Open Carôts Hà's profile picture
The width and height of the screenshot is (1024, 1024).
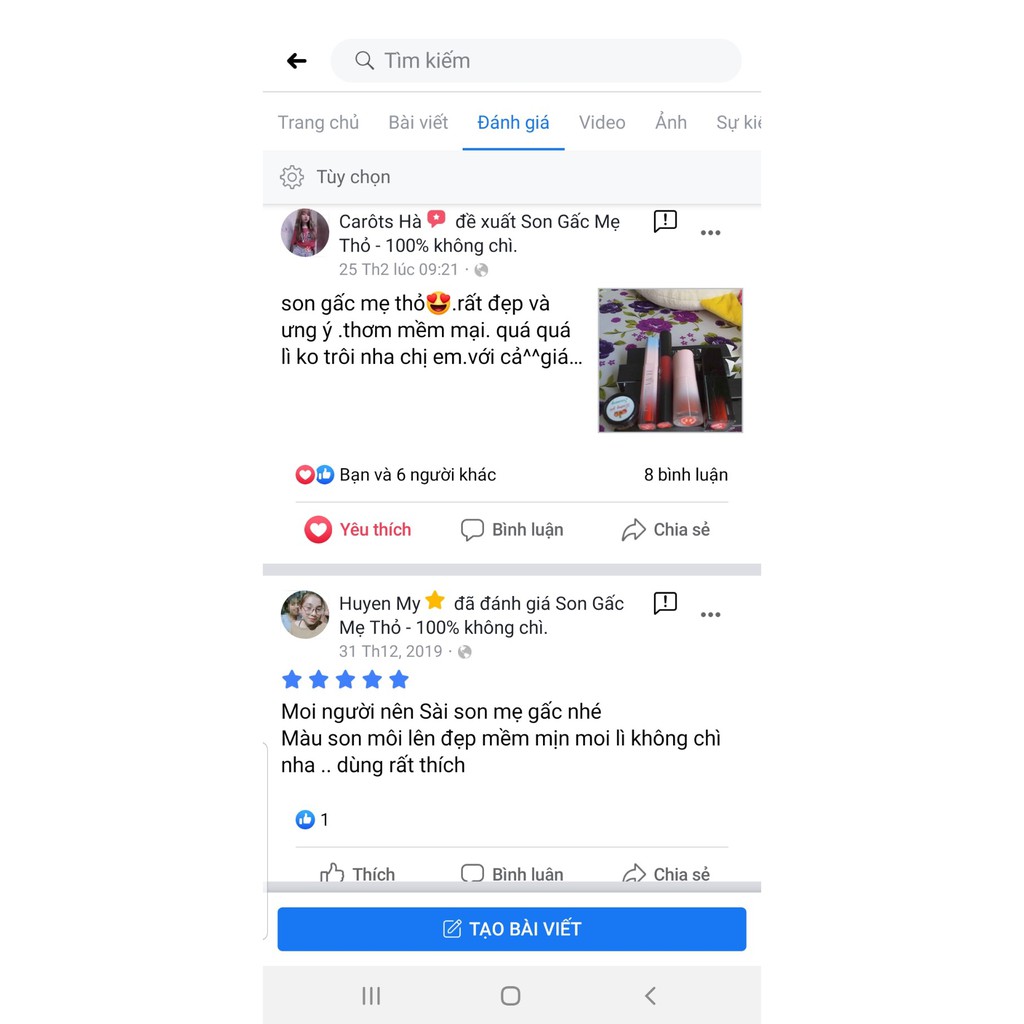[x=305, y=233]
